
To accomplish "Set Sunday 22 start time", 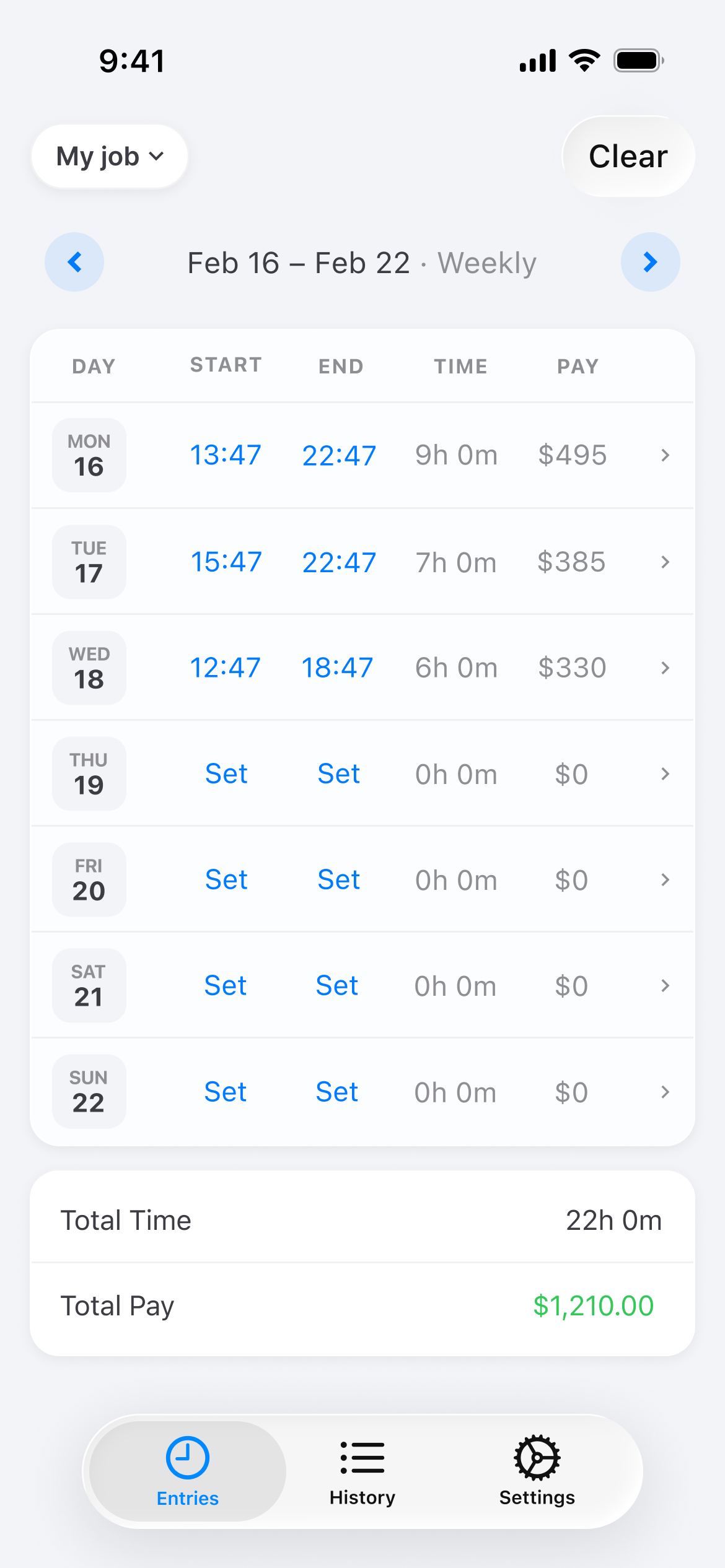I will [226, 1092].
